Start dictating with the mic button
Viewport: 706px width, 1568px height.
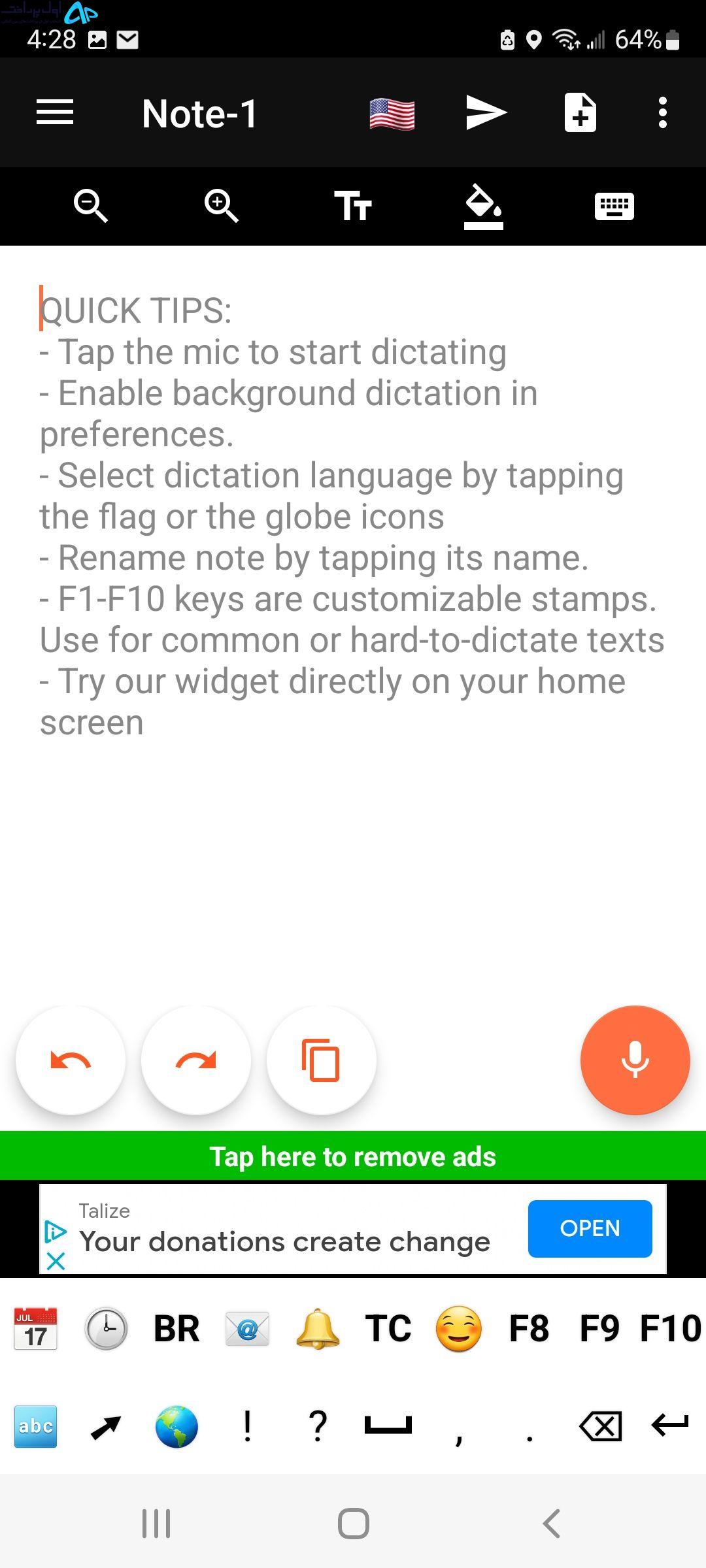tap(635, 1060)
